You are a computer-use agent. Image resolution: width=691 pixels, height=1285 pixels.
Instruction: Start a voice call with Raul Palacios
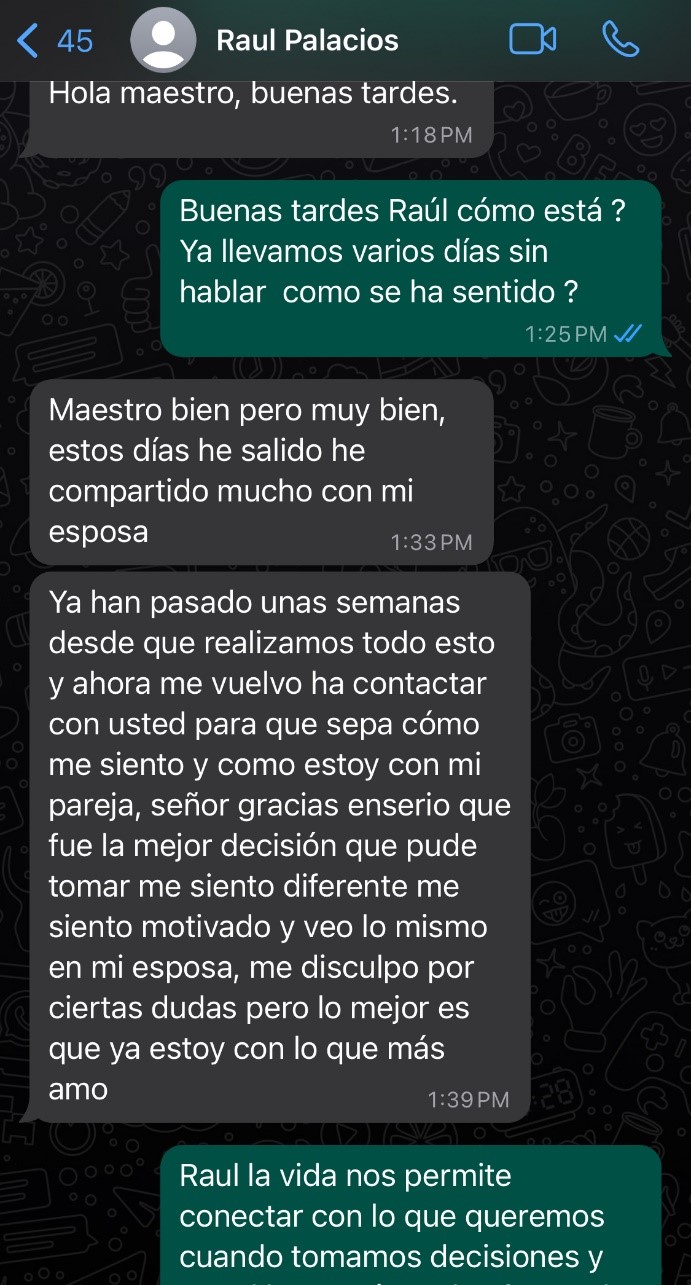tap(620, 40)
